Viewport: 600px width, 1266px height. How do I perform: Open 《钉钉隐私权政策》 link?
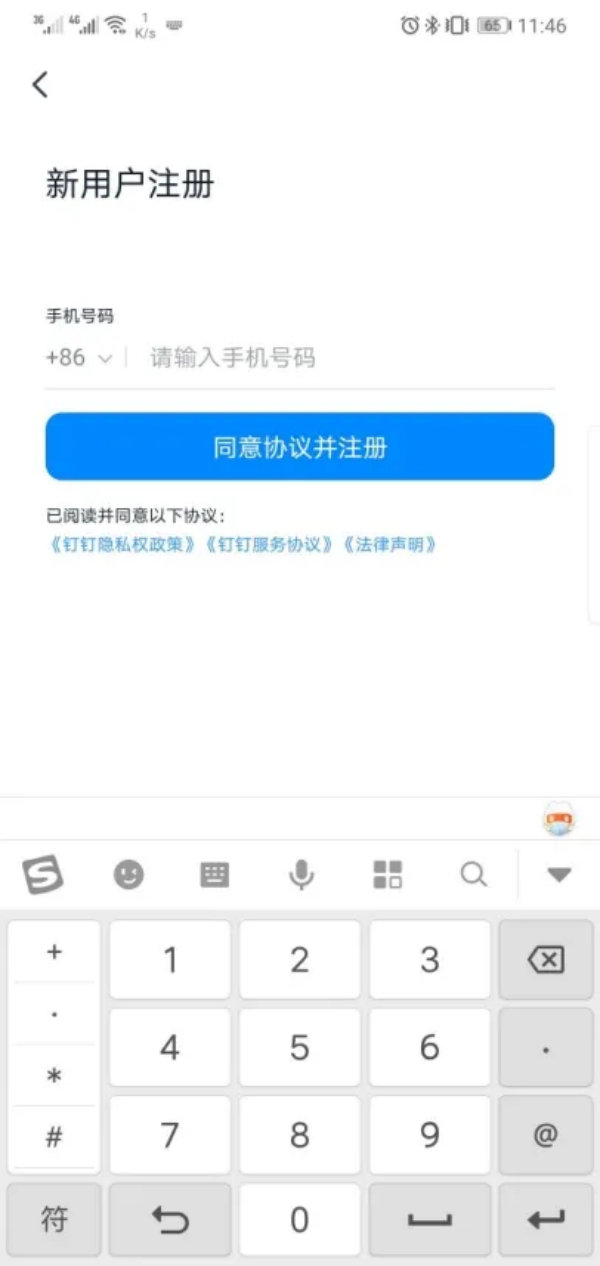coord(122,545)
